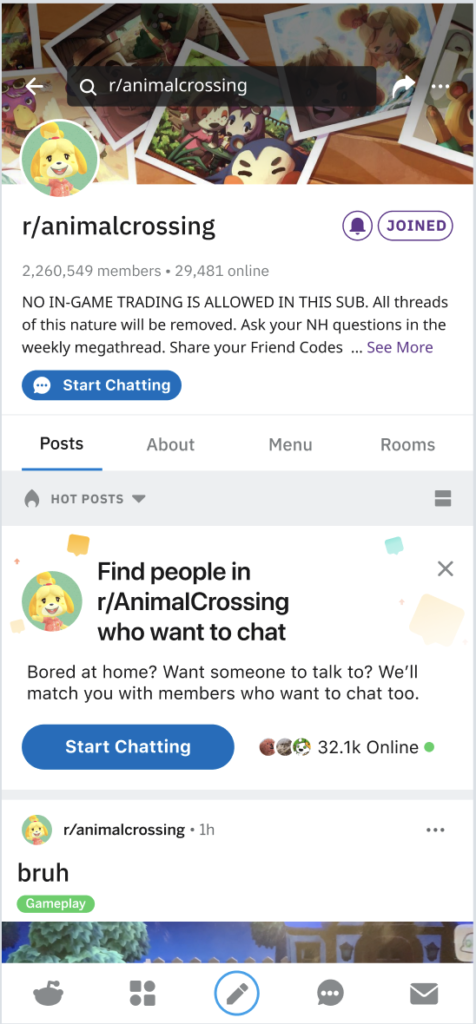Expand description with See More
The height and width of the screenshot is (1024, 476).
click(400, 347)
